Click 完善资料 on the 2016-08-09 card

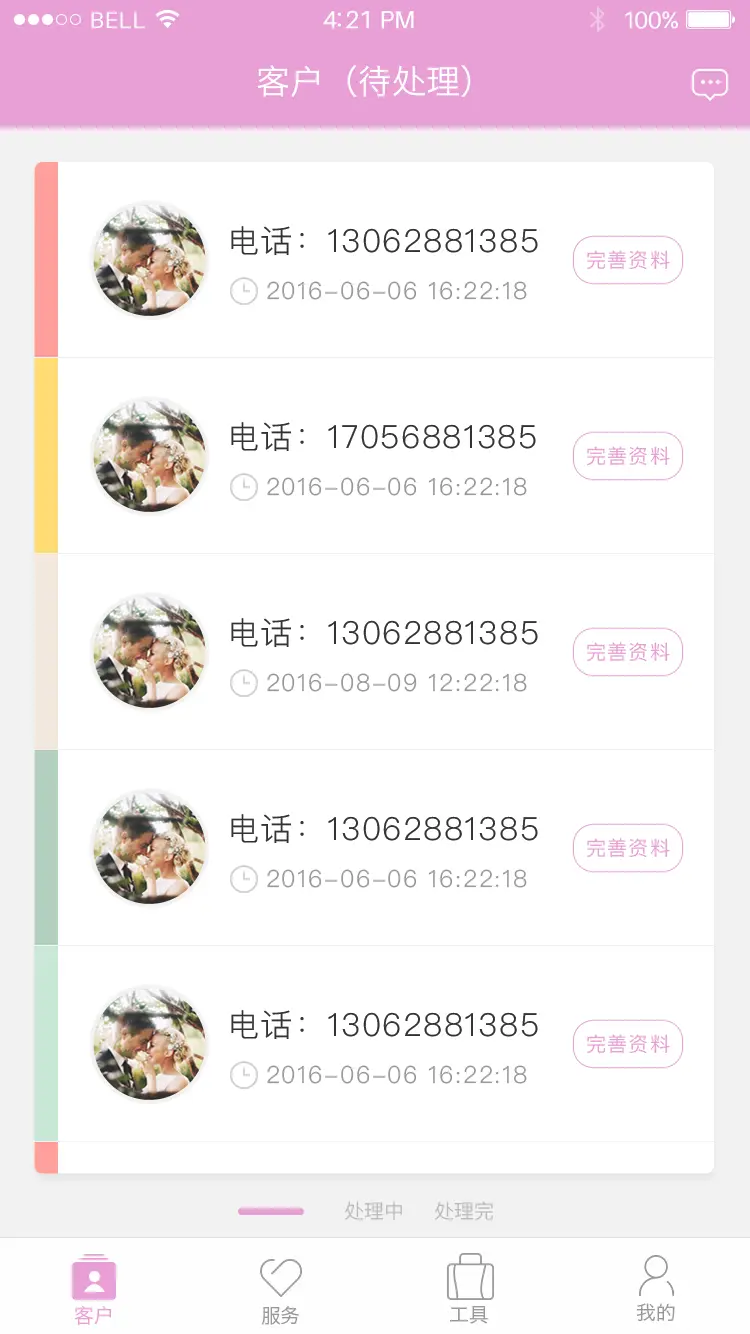[627, 651]
